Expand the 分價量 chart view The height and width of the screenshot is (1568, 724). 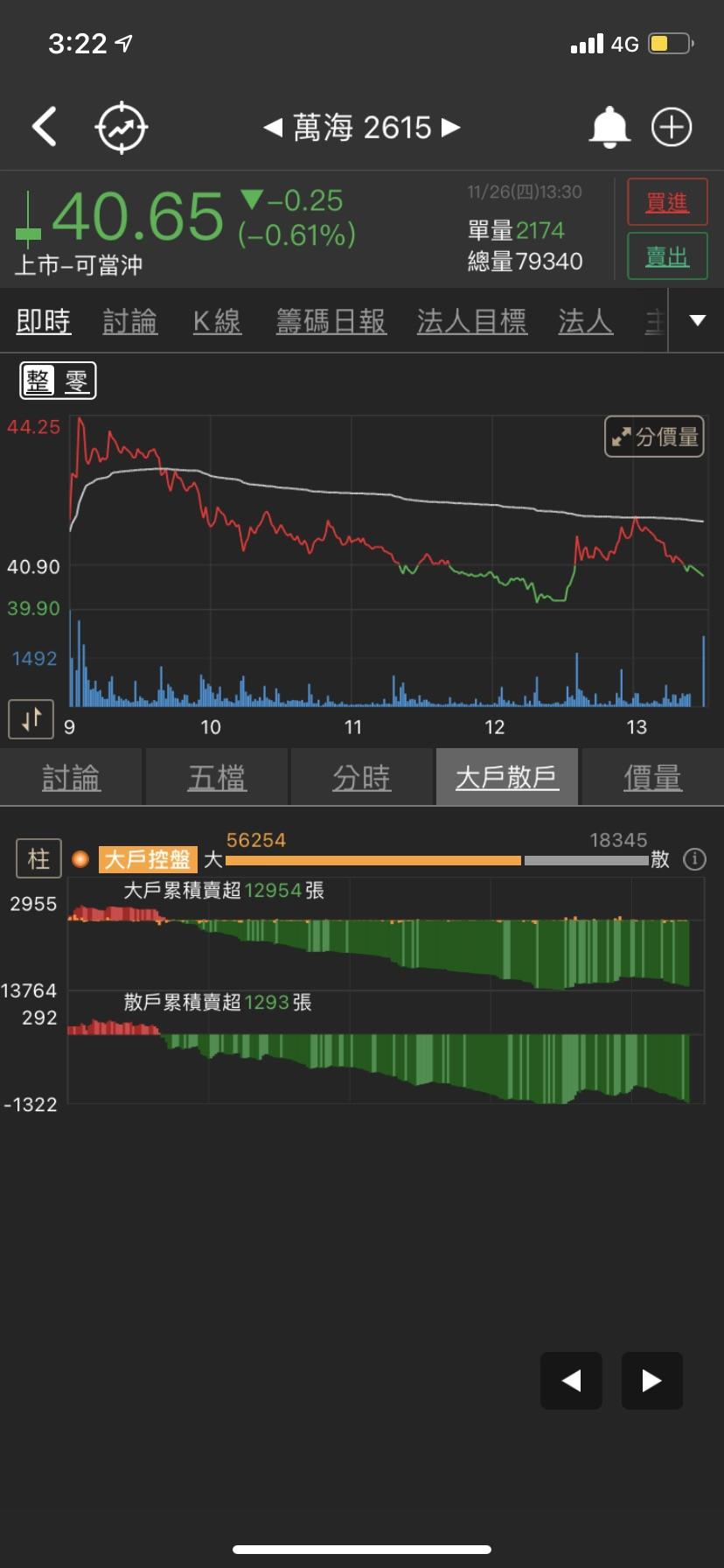655,436
